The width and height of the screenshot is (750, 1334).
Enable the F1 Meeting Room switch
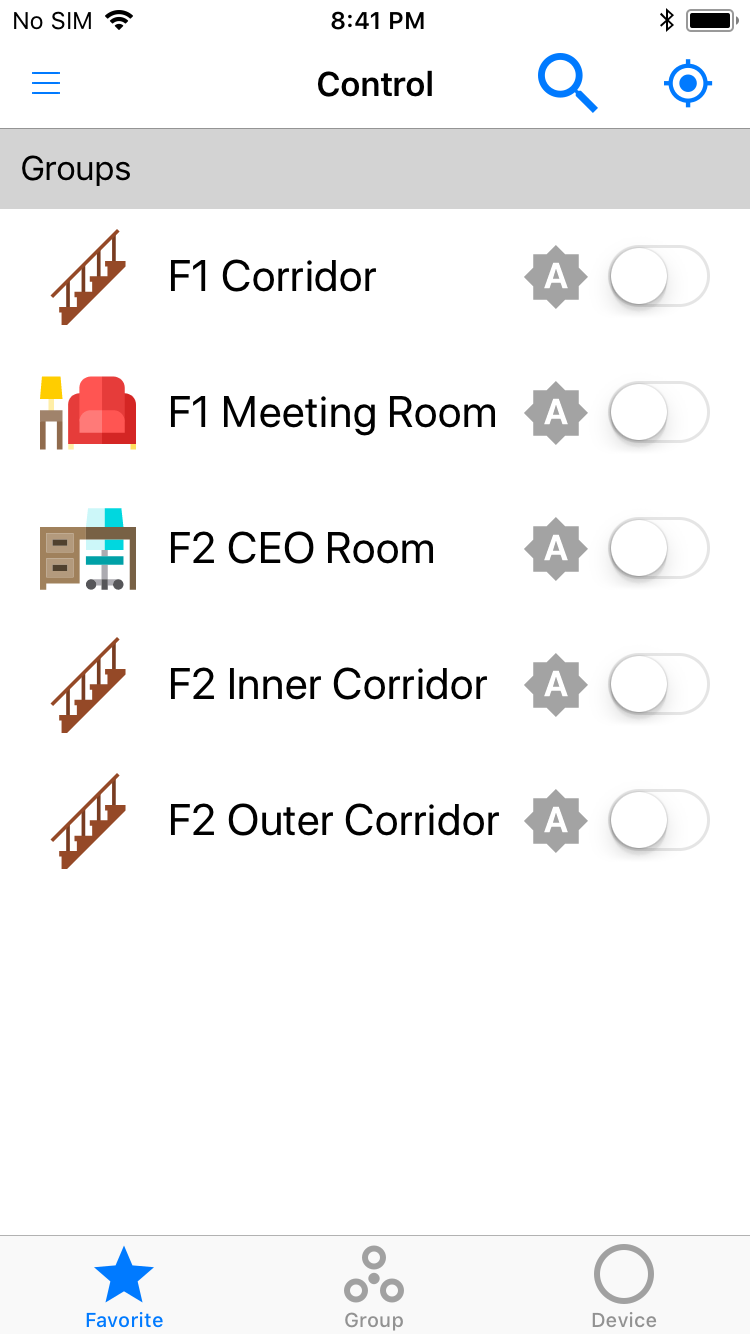click(x=659, y=412)
